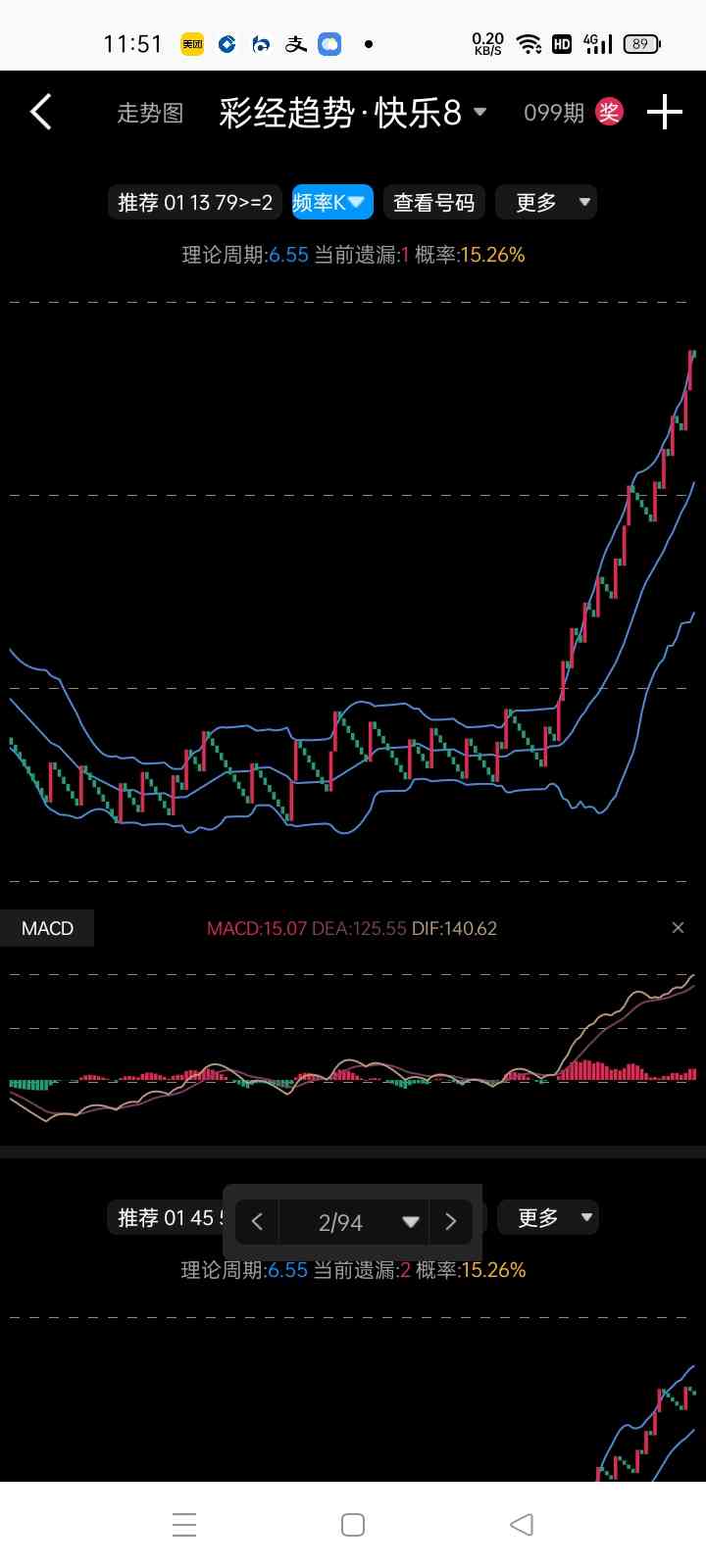Go to the next page in pager
The width and height of the screenshot is (706, 1568).
pos(451,1221)
